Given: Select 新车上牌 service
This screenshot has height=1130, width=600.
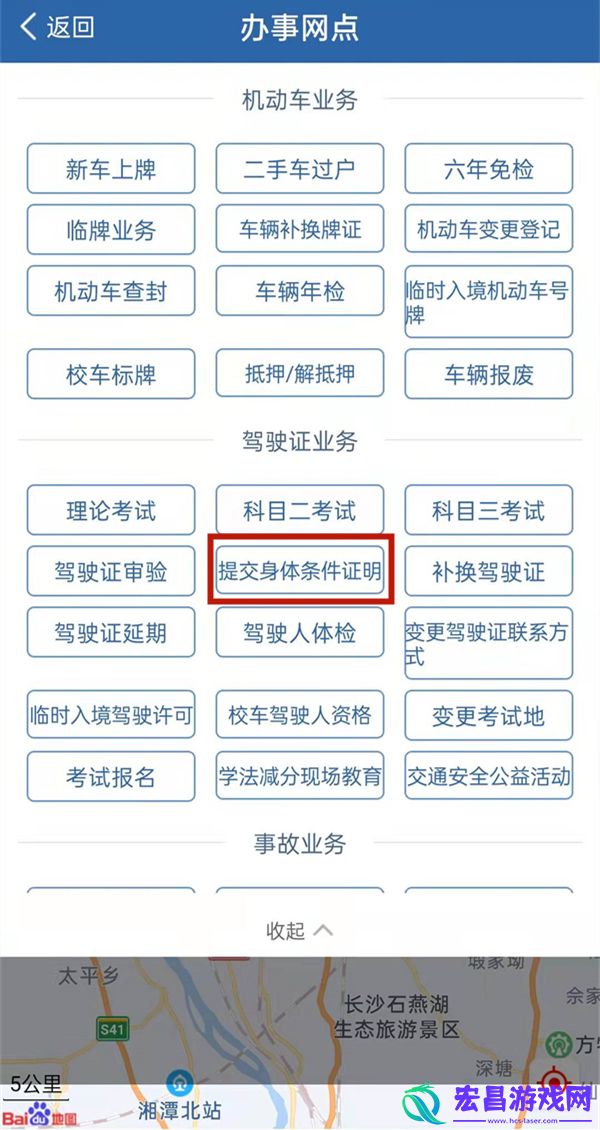Looking at the screenshot, I should coord(111,169).
